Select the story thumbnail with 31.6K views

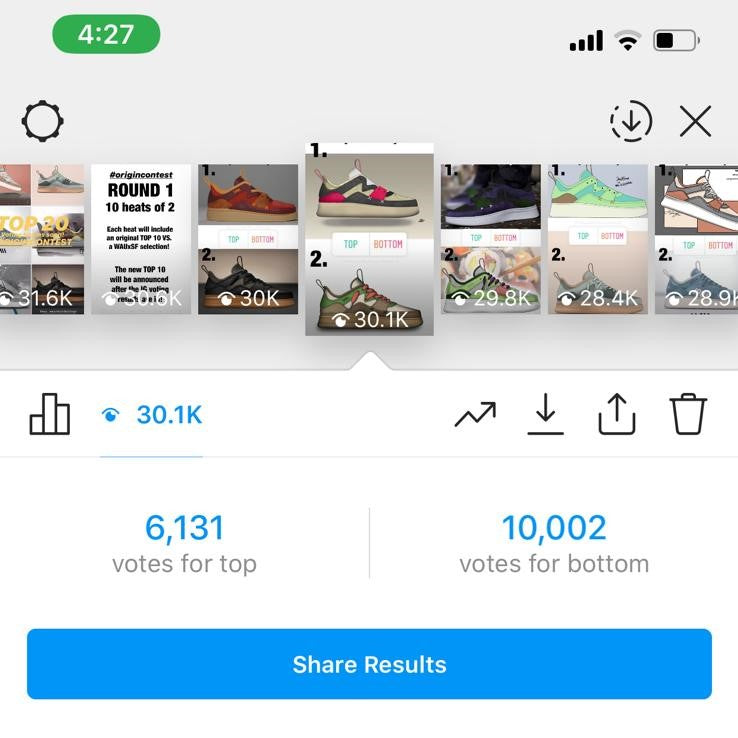[x=42, y=240]
